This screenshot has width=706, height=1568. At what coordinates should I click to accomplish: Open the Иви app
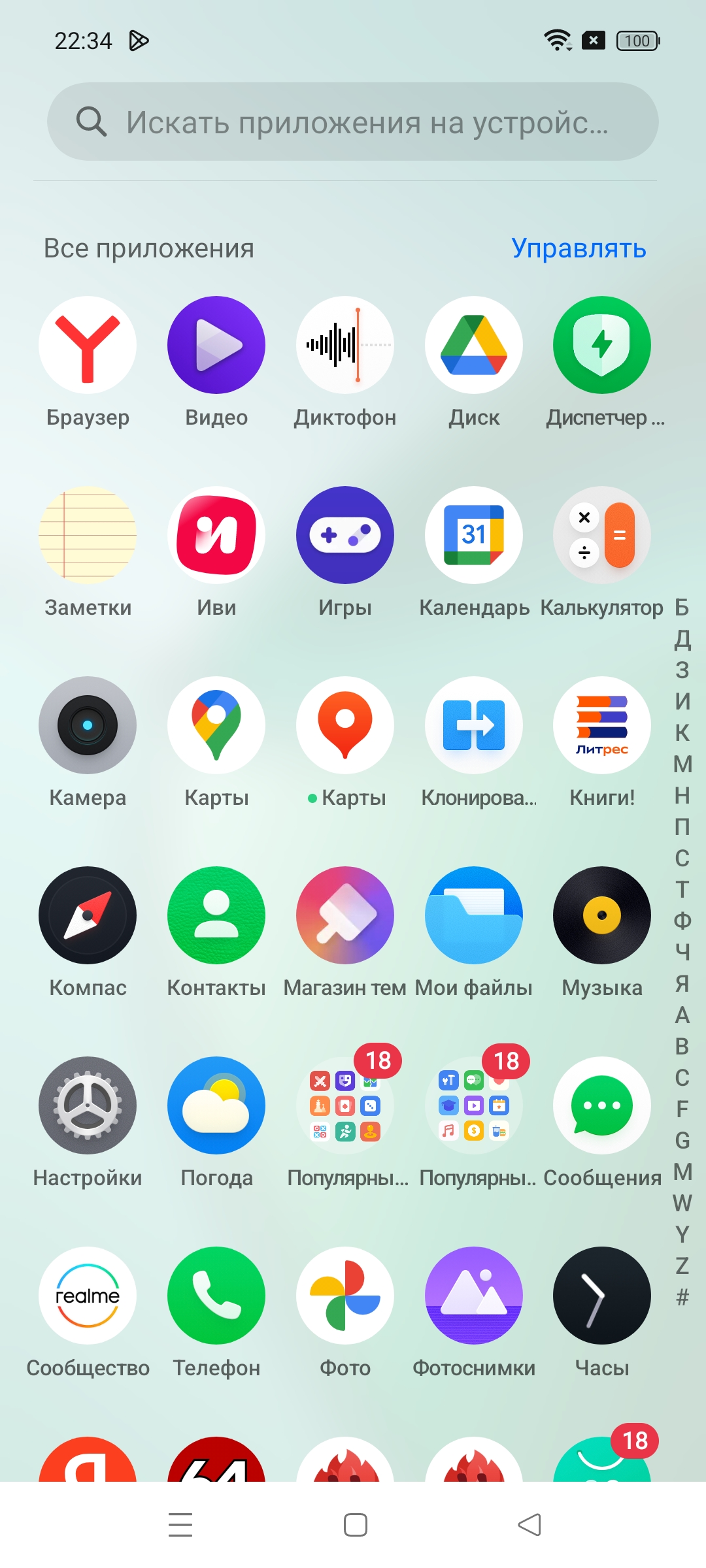pyautogui.click(x=216, y=535)
